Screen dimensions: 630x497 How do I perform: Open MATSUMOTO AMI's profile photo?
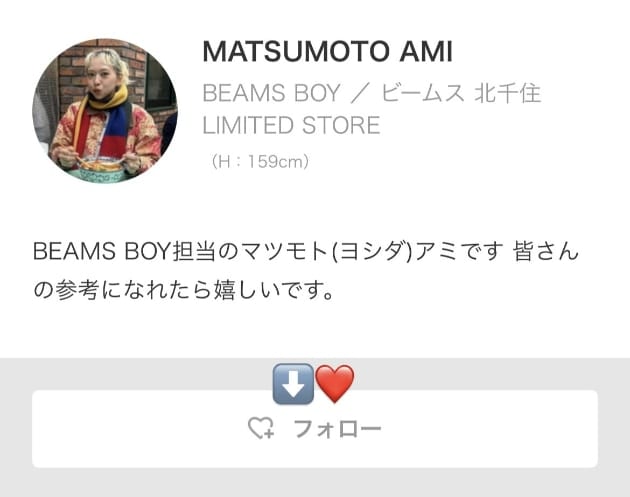pos(105,111)
